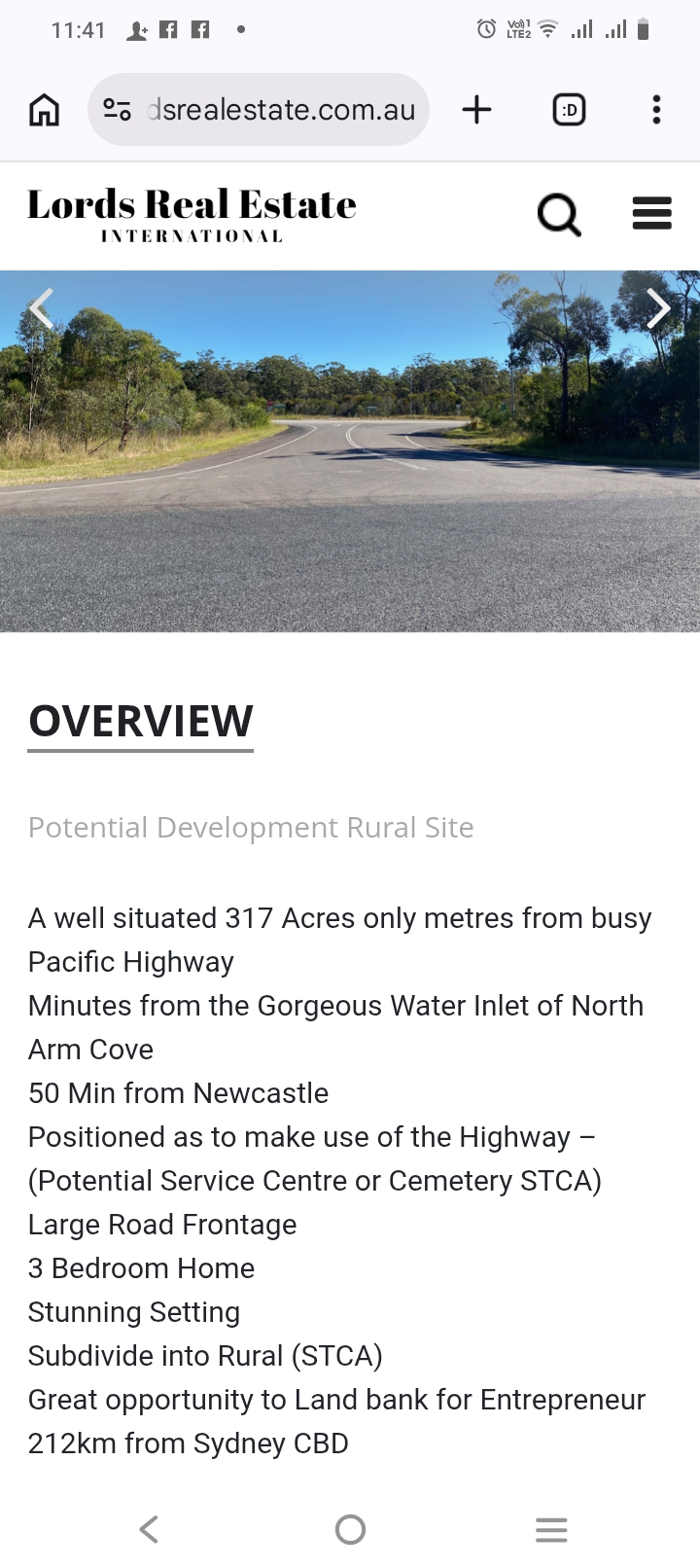The height and width of the screenshot is (1568, 700).
Task: Show the next property photo
Action: pyautogui.click(x=658, y=308)
